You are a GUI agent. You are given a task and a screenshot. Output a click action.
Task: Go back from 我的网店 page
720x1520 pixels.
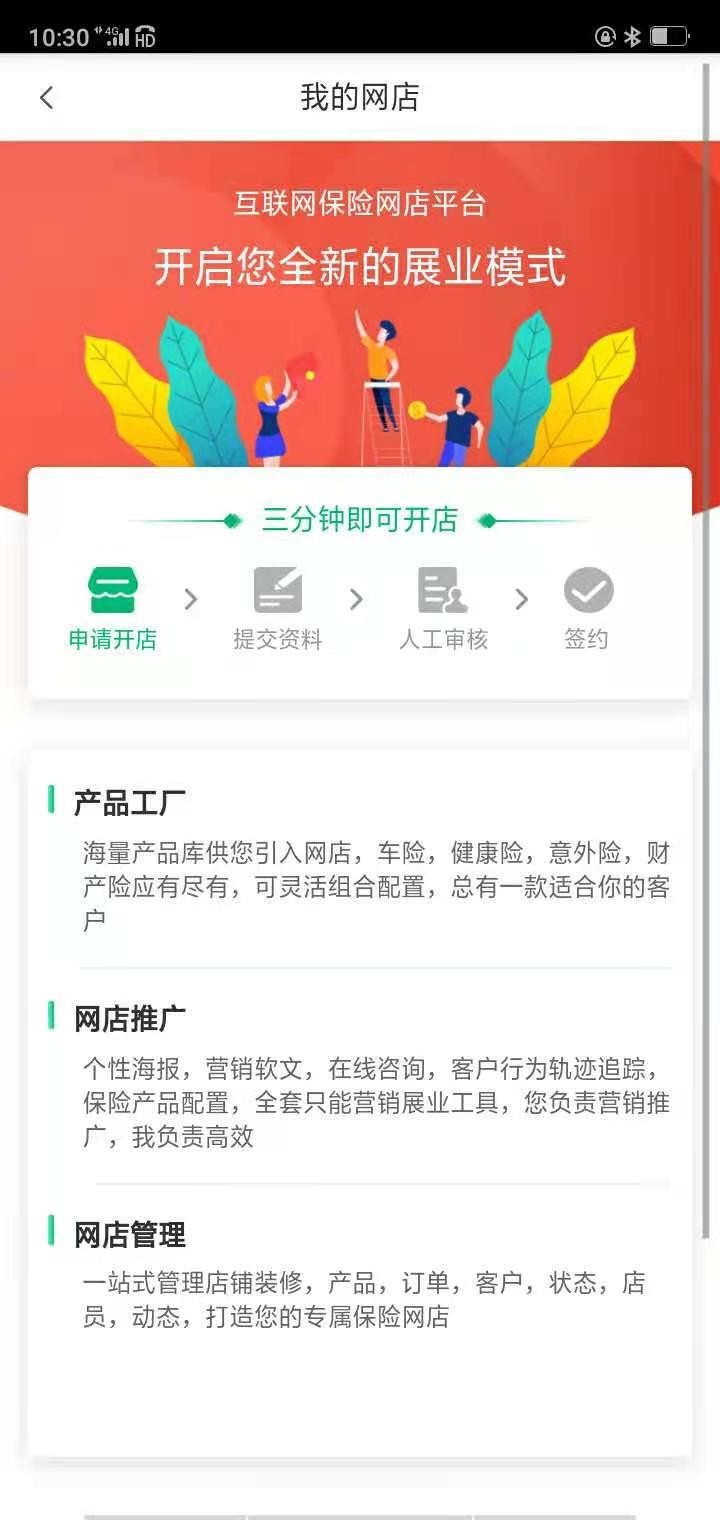tap(46, 97)
